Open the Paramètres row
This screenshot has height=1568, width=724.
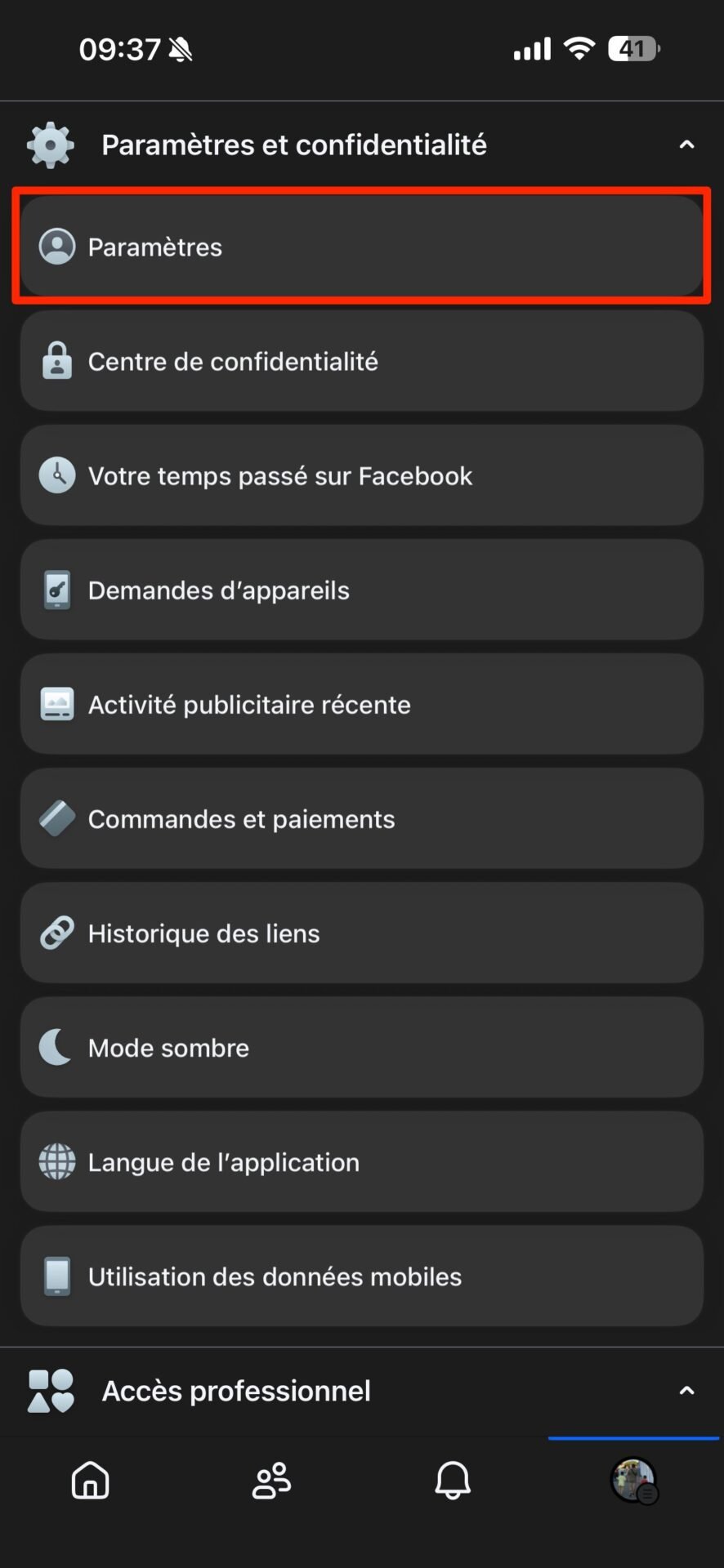(x=362, y=247)
